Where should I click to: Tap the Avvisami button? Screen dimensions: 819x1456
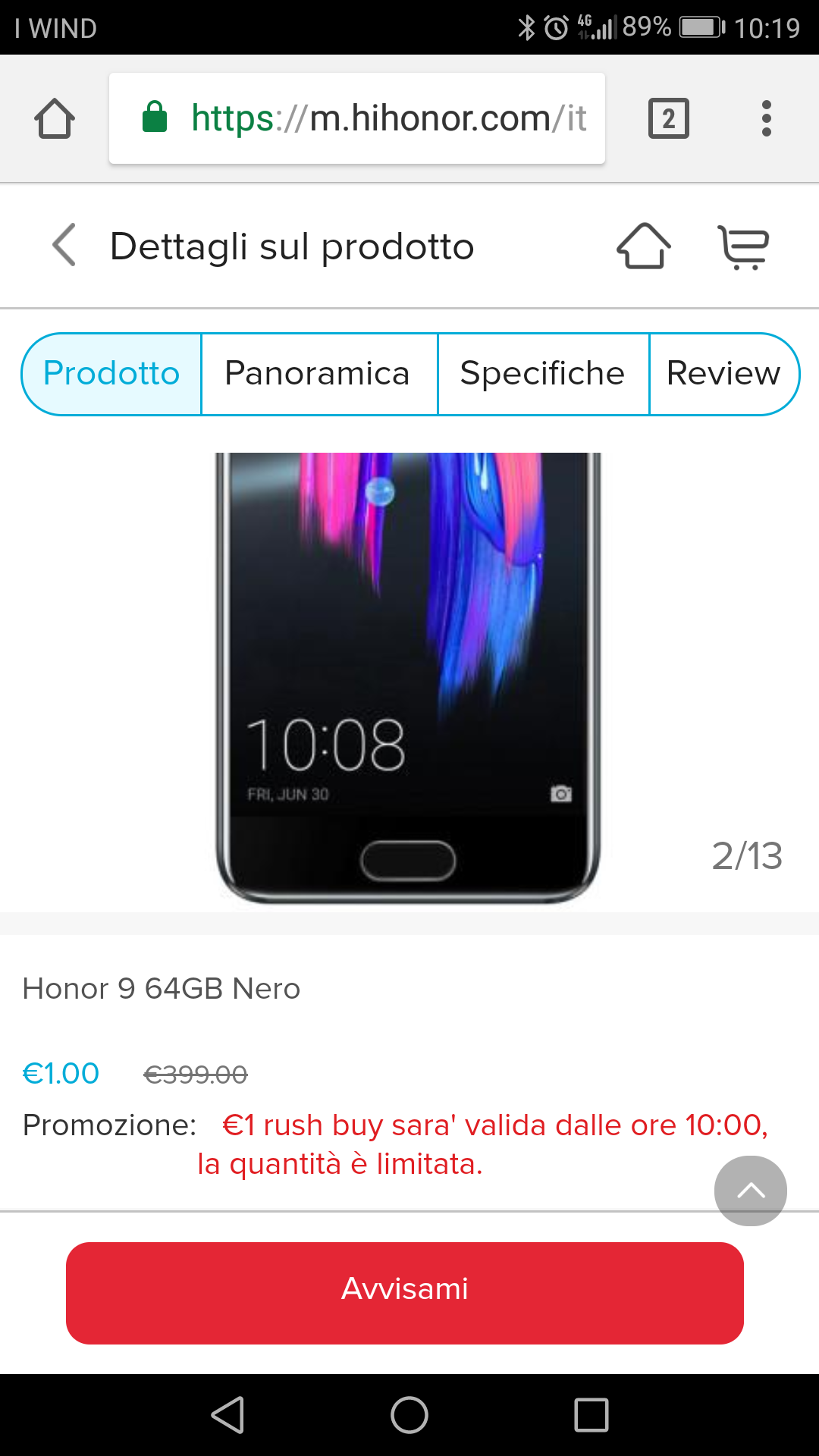click(405, 1293)
